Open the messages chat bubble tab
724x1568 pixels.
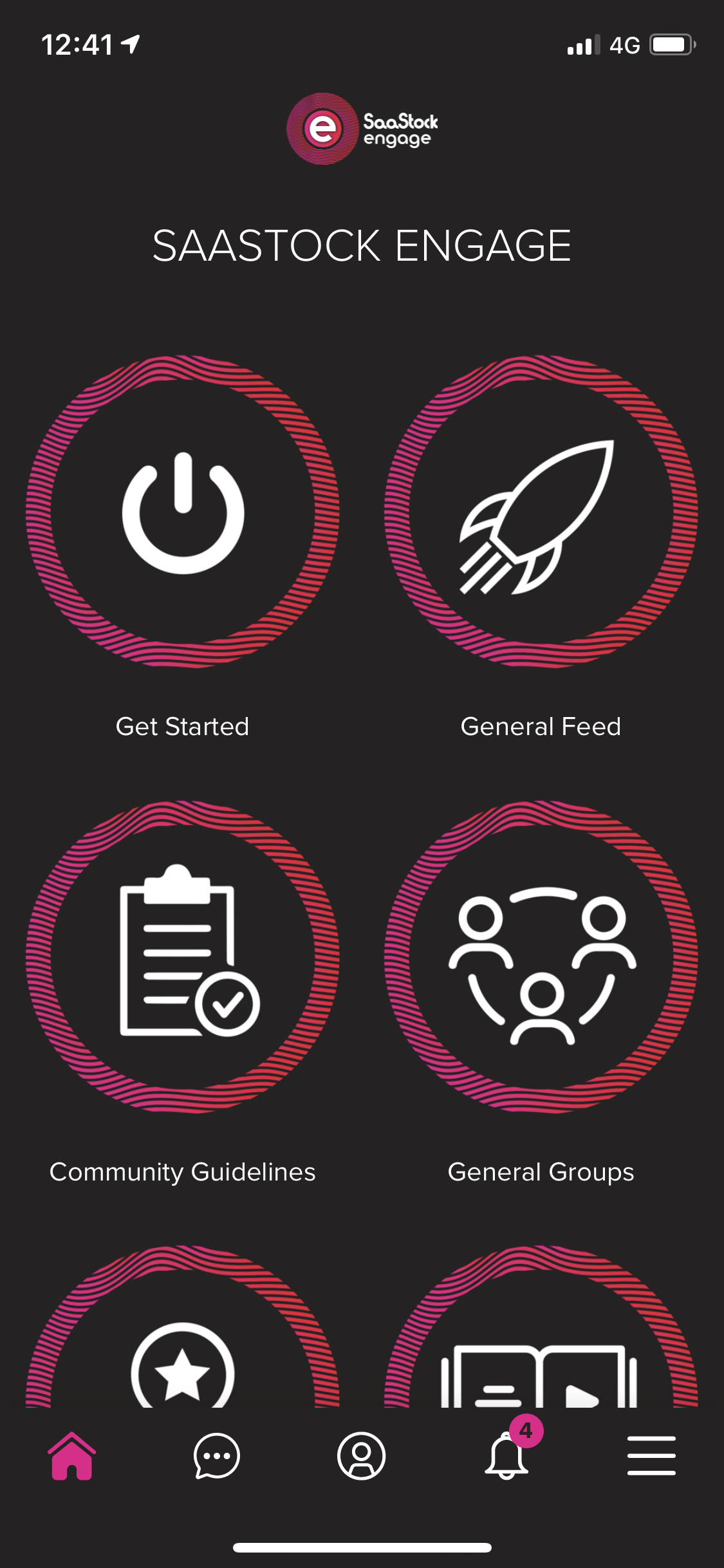click(217, 1456)
